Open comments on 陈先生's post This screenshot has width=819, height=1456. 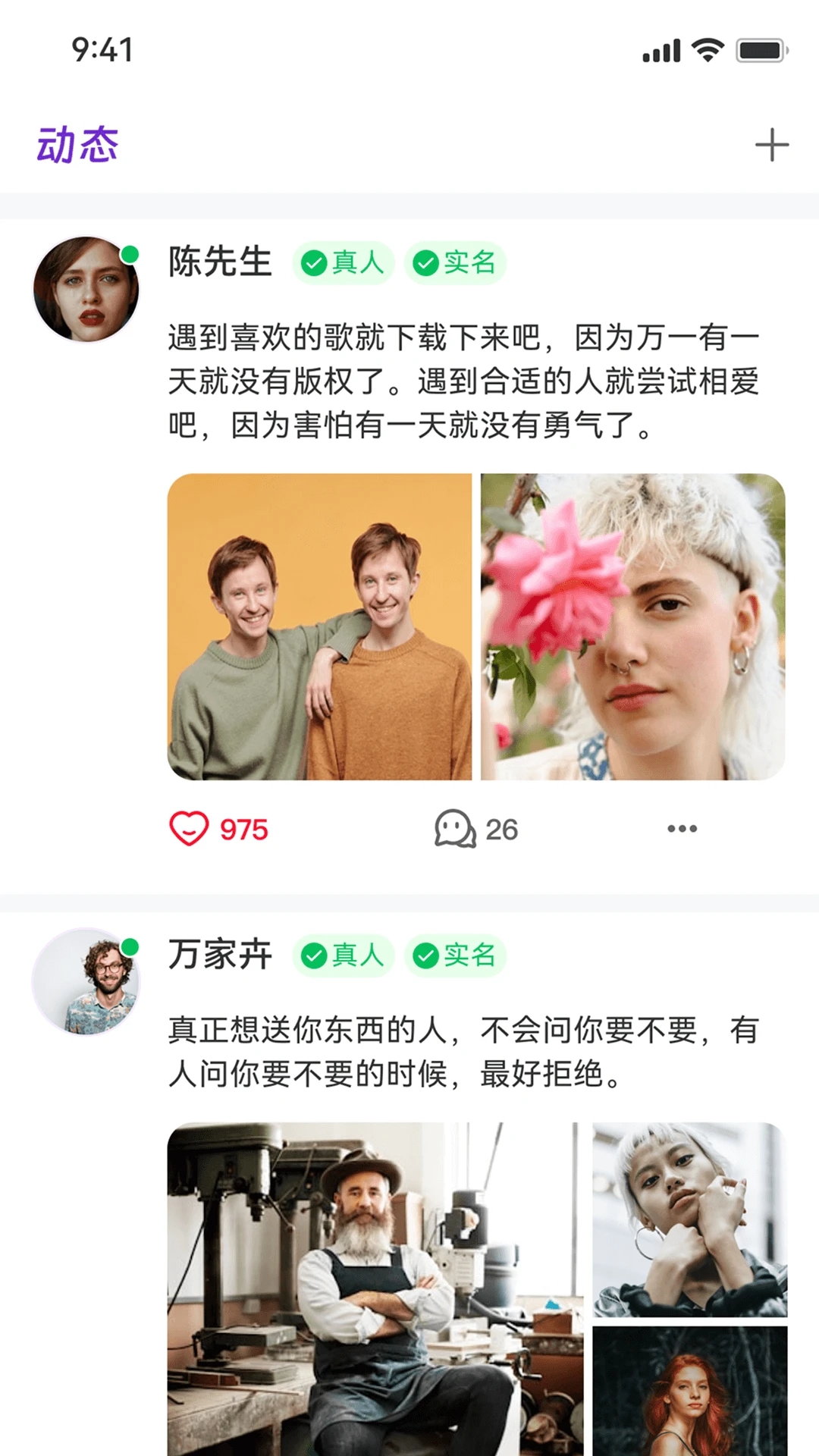pyautogui.click(x=455, y=829)
